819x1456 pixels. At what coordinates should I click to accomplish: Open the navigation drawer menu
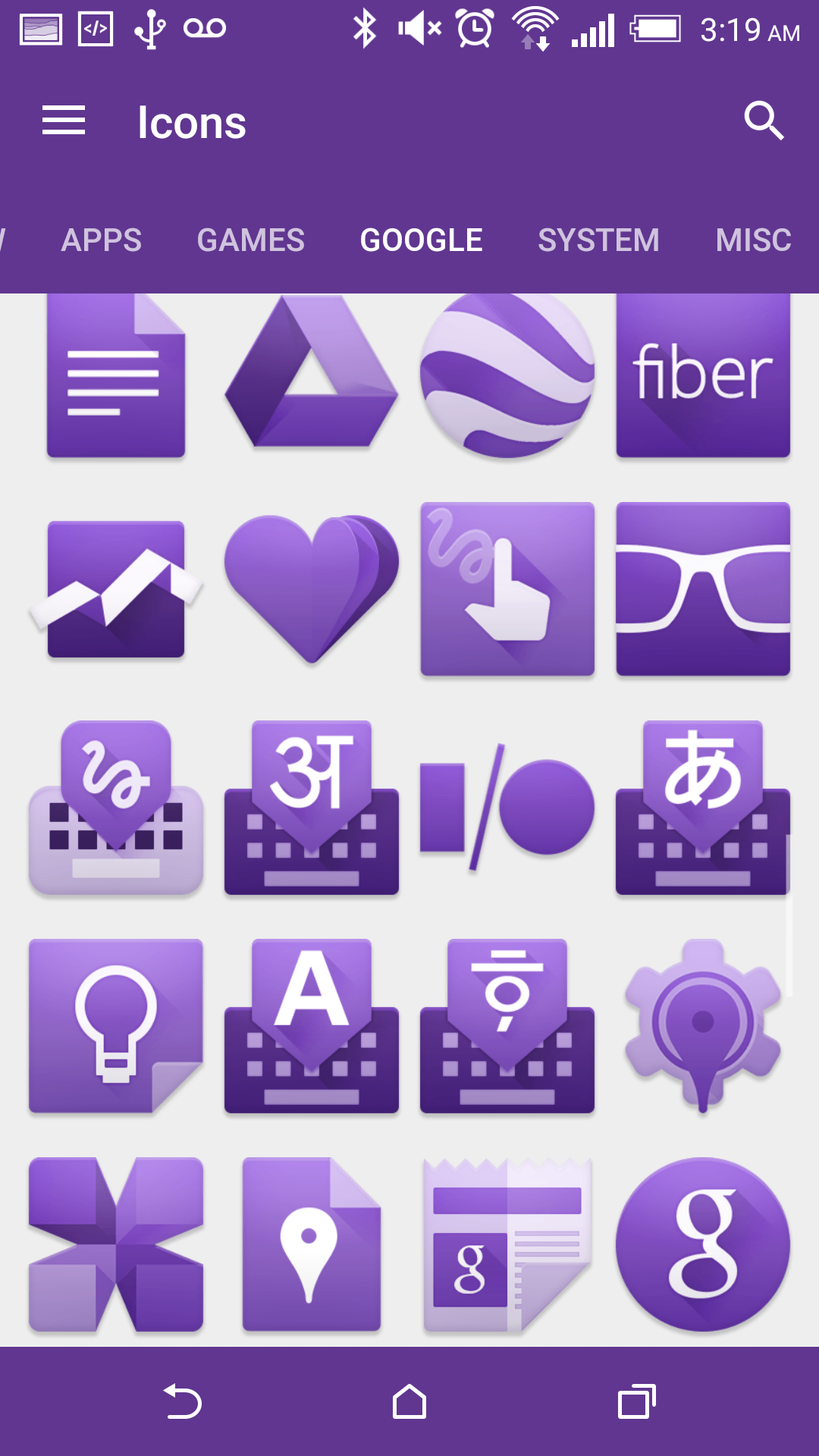pos(63,121)
